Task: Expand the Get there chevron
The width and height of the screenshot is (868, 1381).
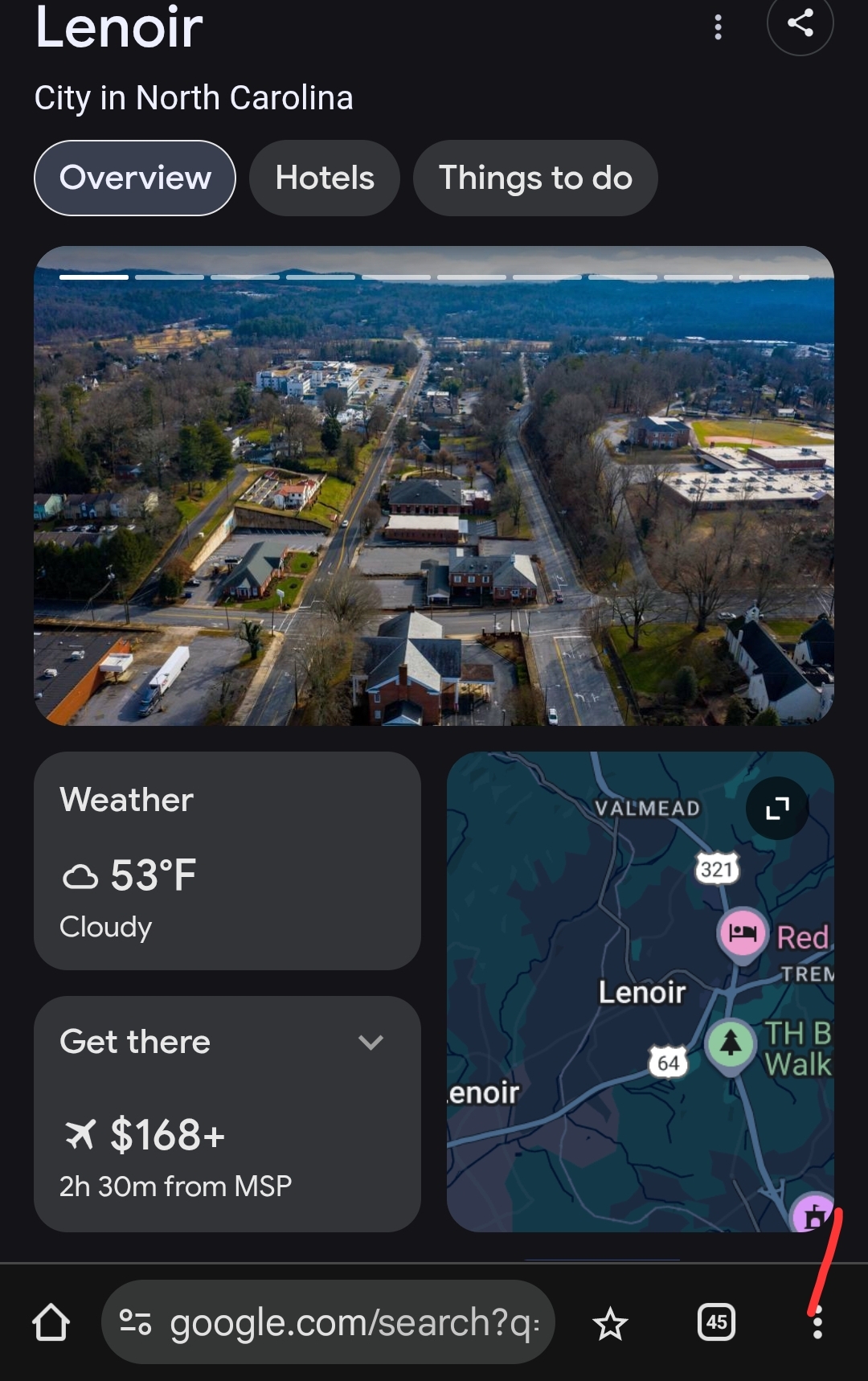Action: tap(371, 1043)
